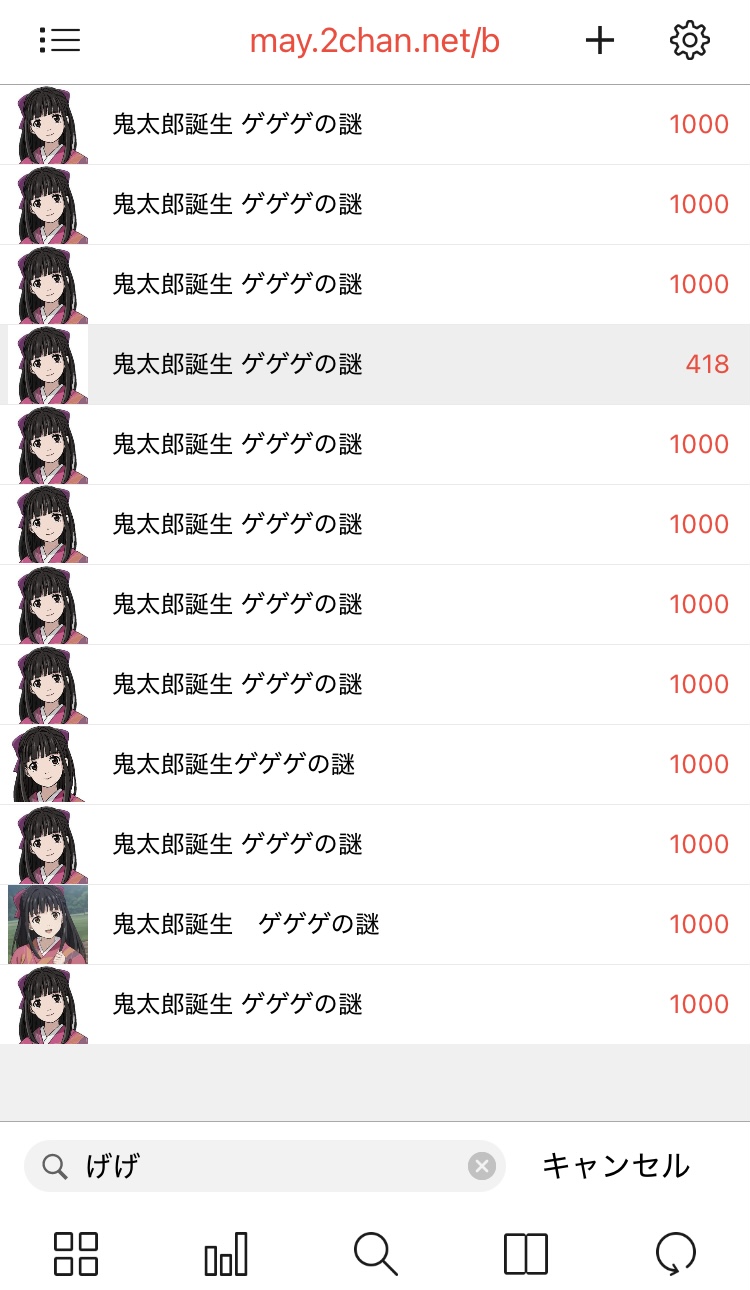Open the thread showing 418 replies
This screenshot has width=750, height=1290.
(x=375, y=365)
